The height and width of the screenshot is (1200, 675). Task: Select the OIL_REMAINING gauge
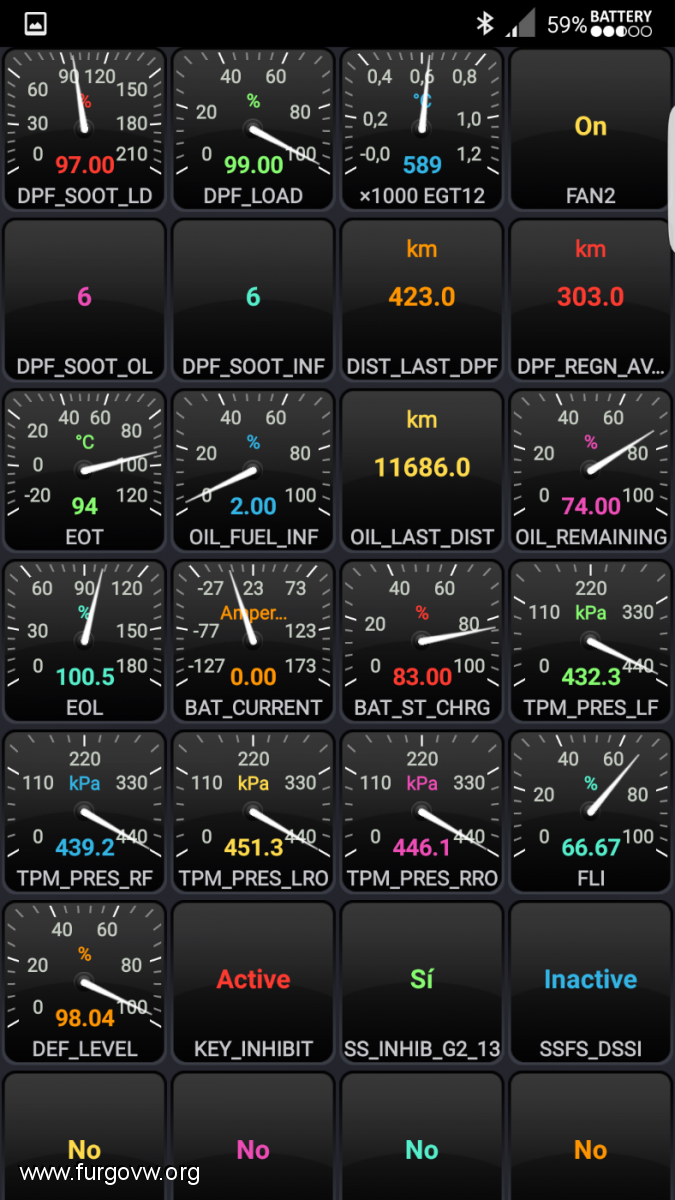tap(590, 470)
